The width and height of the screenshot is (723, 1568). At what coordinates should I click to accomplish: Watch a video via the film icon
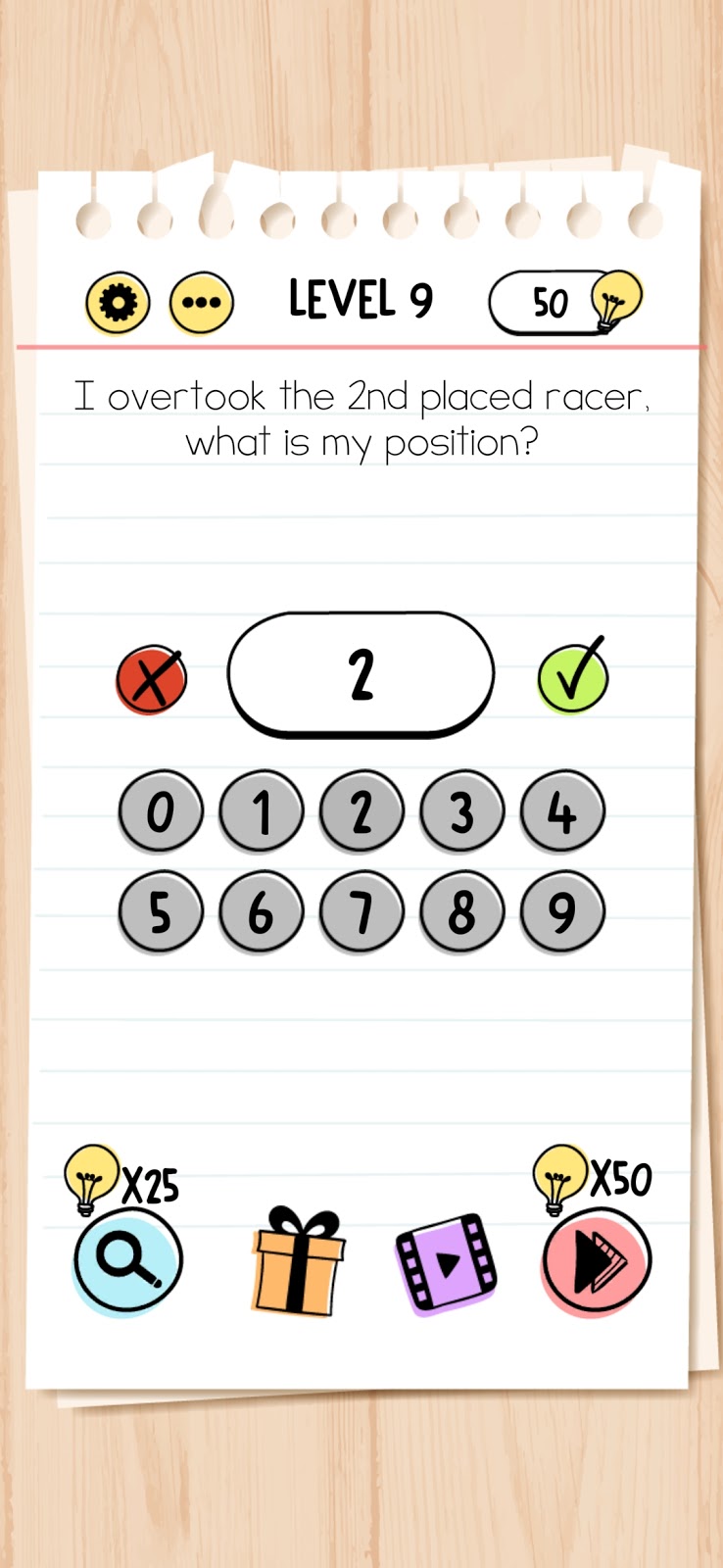(446, 1262)
